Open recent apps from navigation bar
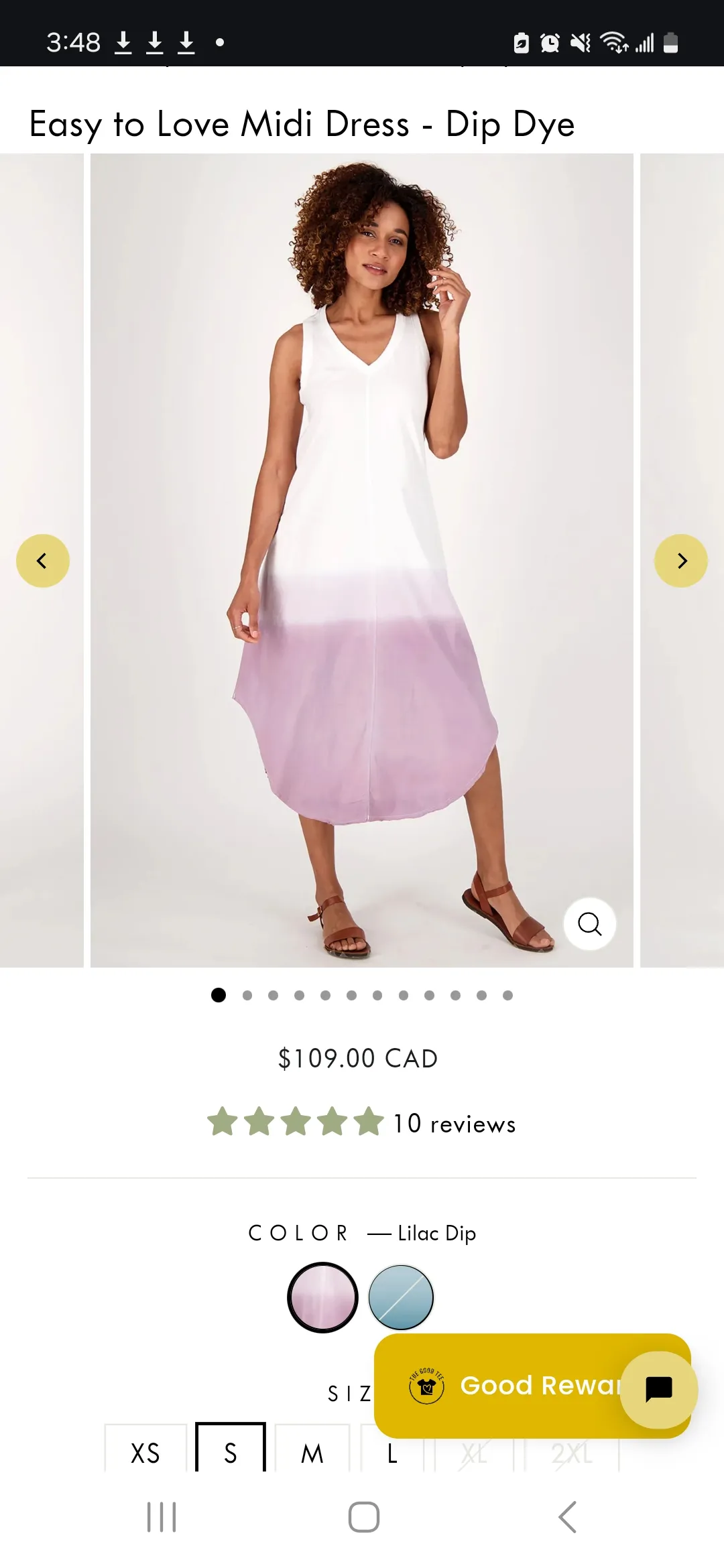 coord(162,1517)
